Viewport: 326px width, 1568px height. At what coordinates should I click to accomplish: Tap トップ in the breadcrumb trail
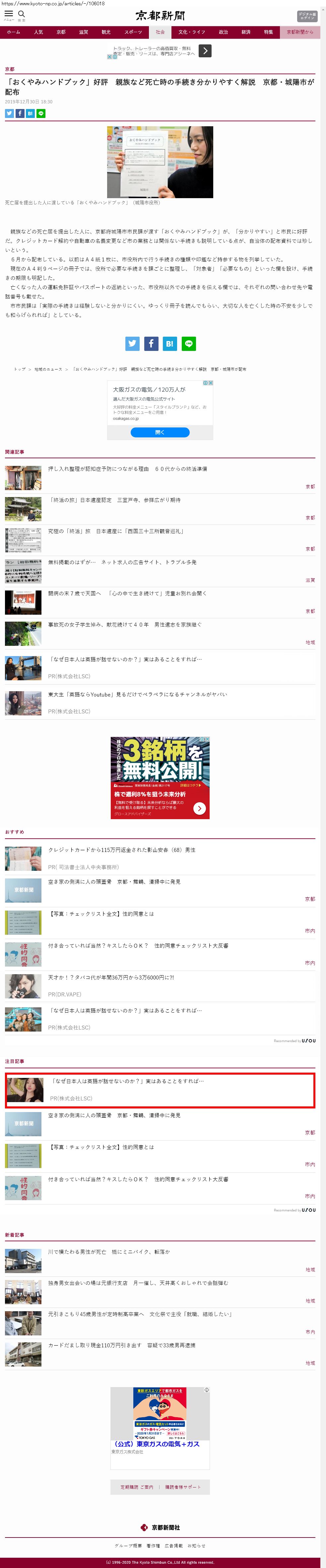[20, 369]
